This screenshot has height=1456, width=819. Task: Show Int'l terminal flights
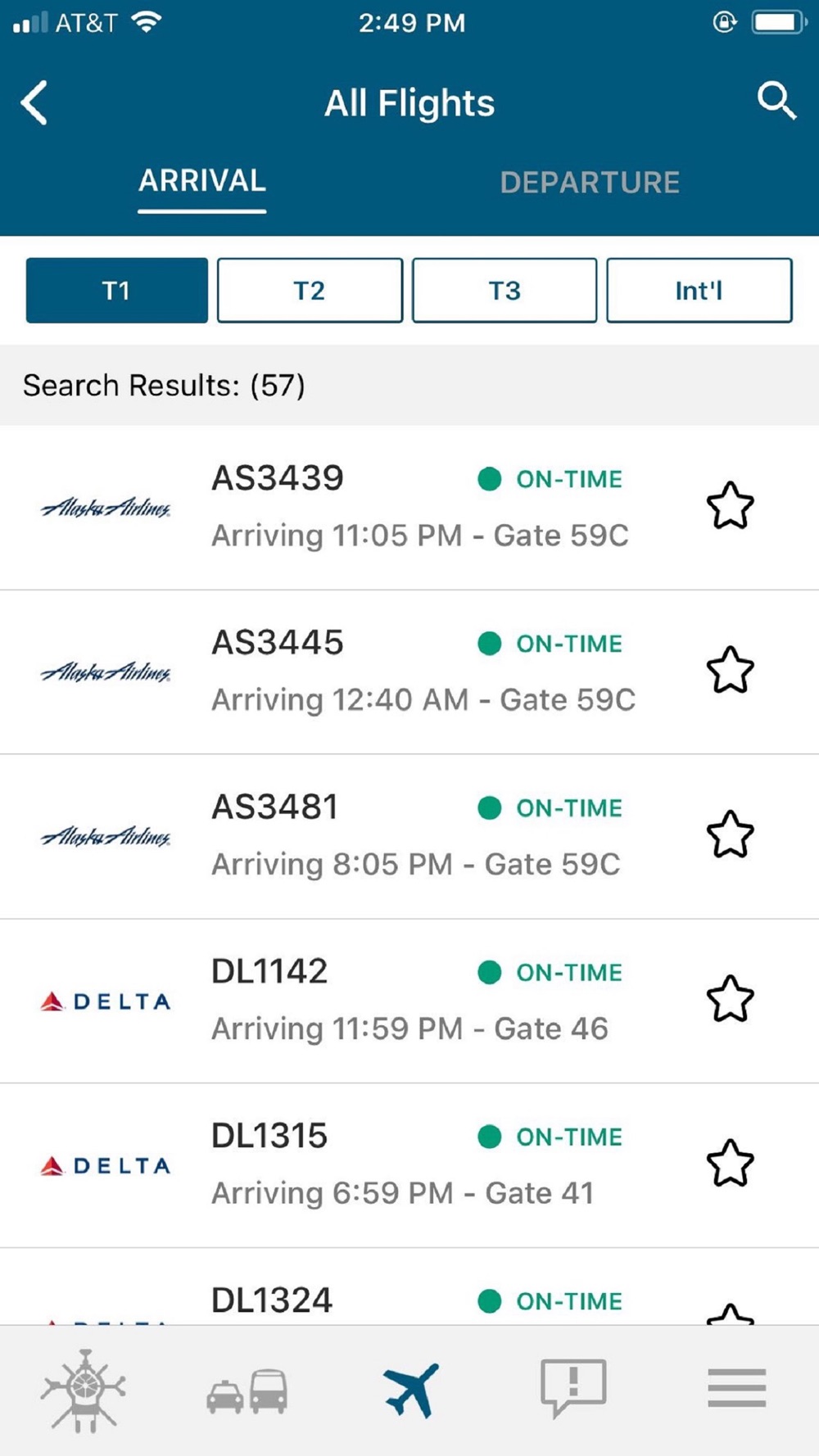pos(699,291)
